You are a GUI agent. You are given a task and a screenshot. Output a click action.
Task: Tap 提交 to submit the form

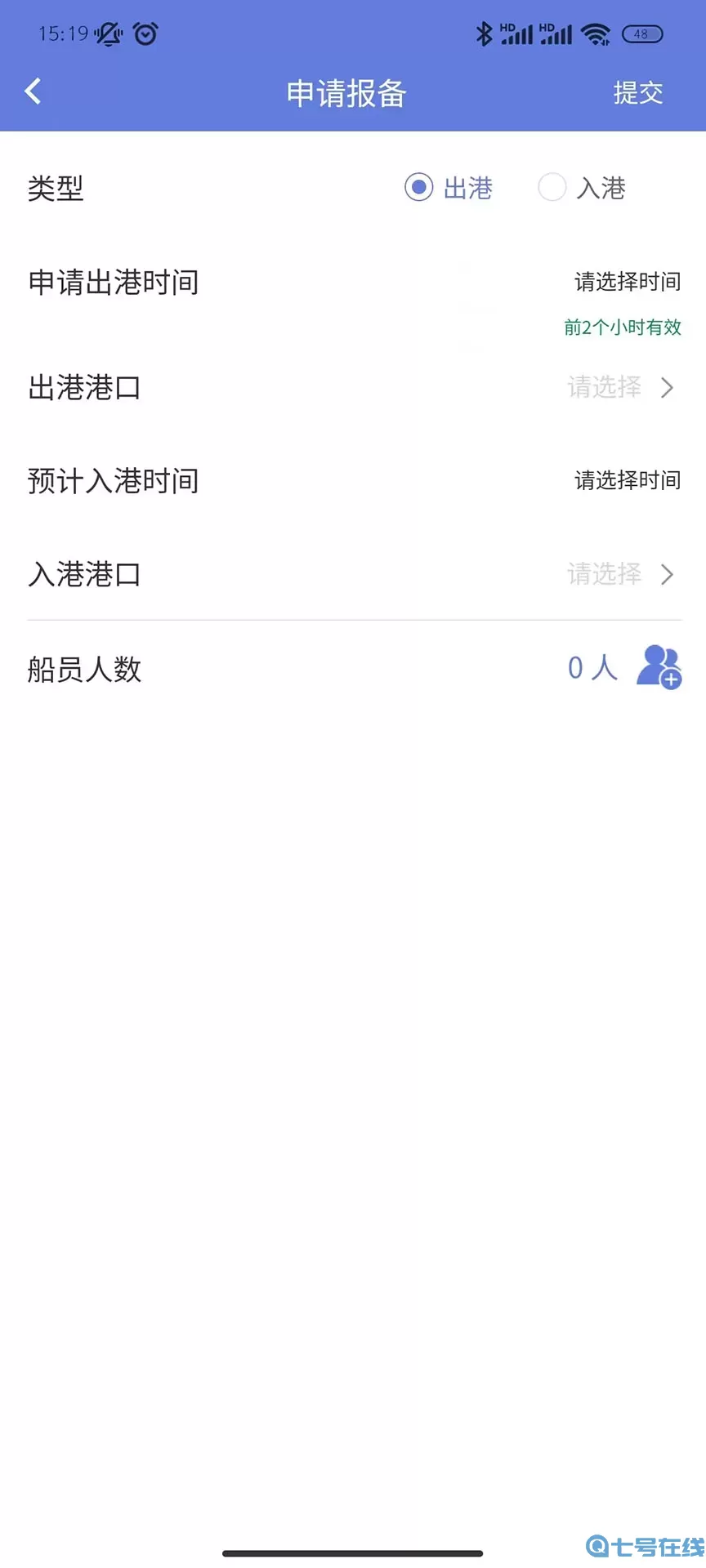(x=639, y=93)
